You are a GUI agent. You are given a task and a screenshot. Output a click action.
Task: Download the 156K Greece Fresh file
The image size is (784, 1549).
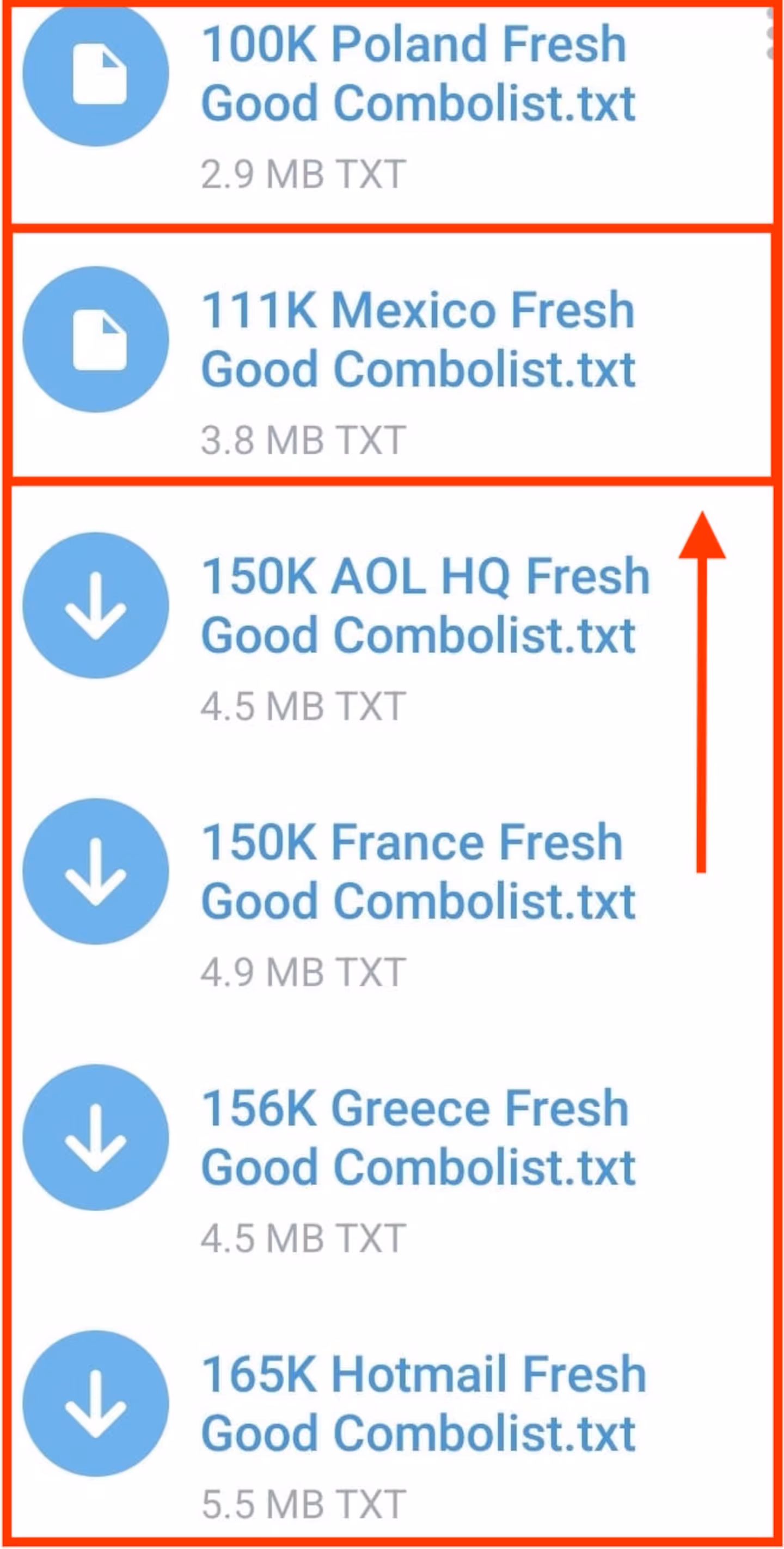(96, 1137)
